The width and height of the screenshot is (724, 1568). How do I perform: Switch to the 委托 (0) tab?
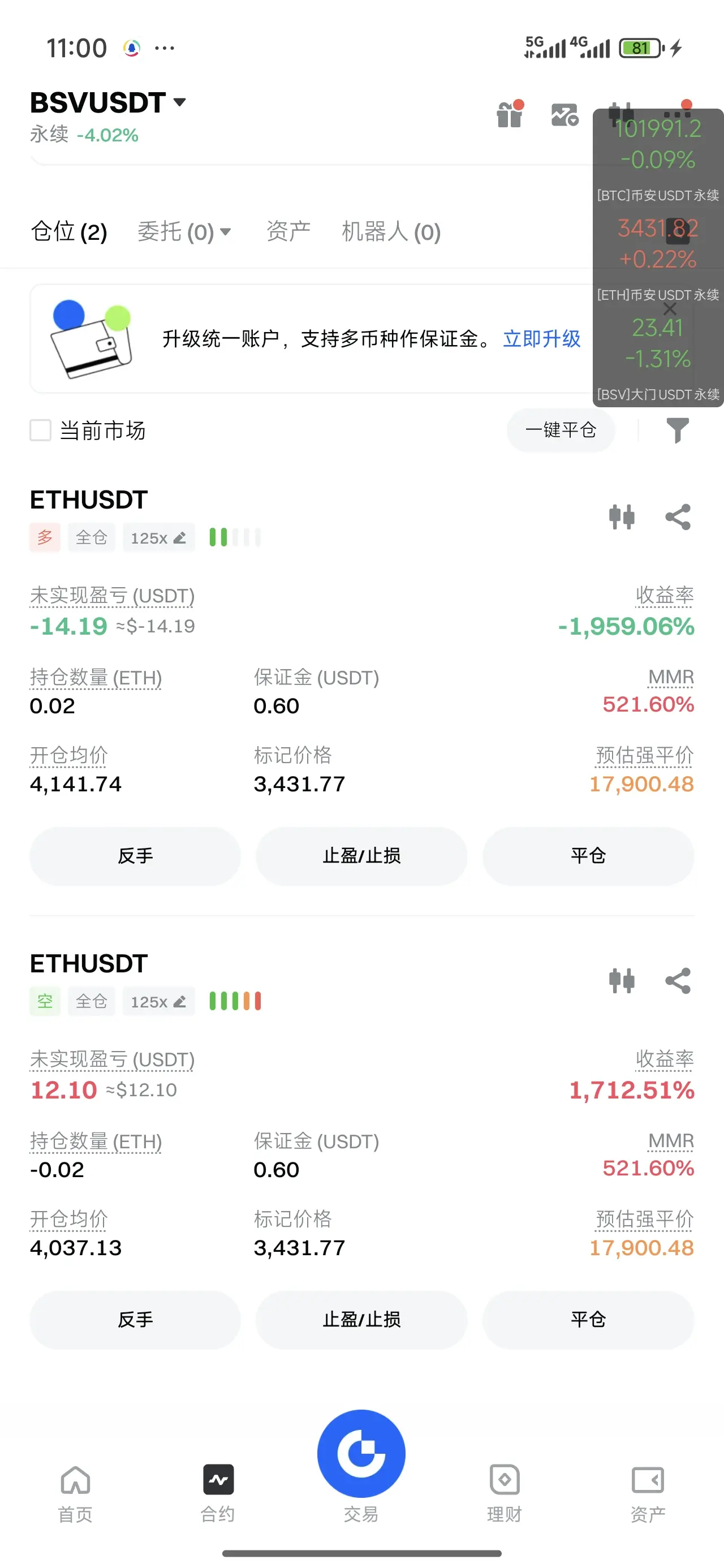pyautogui.click(x=183, y=232)
